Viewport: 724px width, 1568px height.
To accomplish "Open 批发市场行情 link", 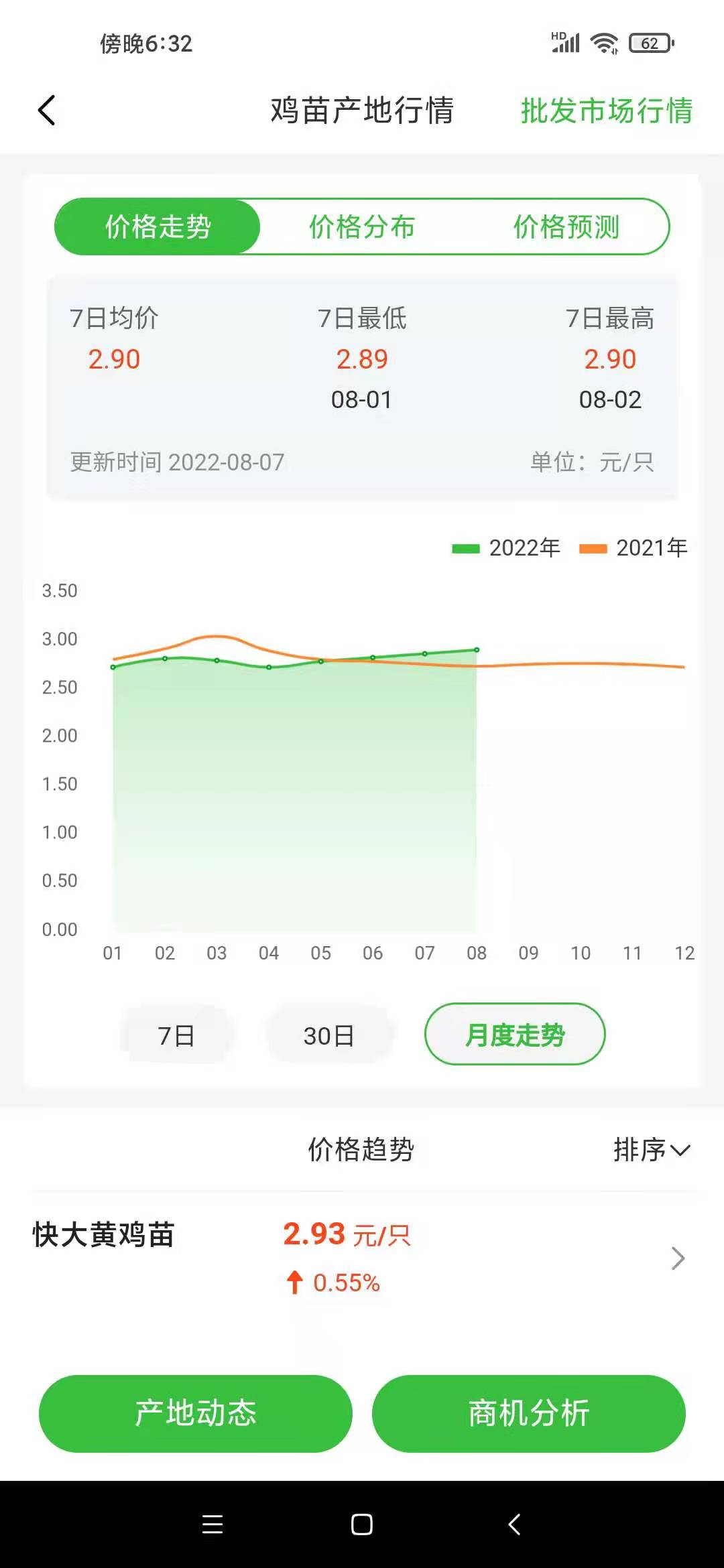I will tap(606, 111).
